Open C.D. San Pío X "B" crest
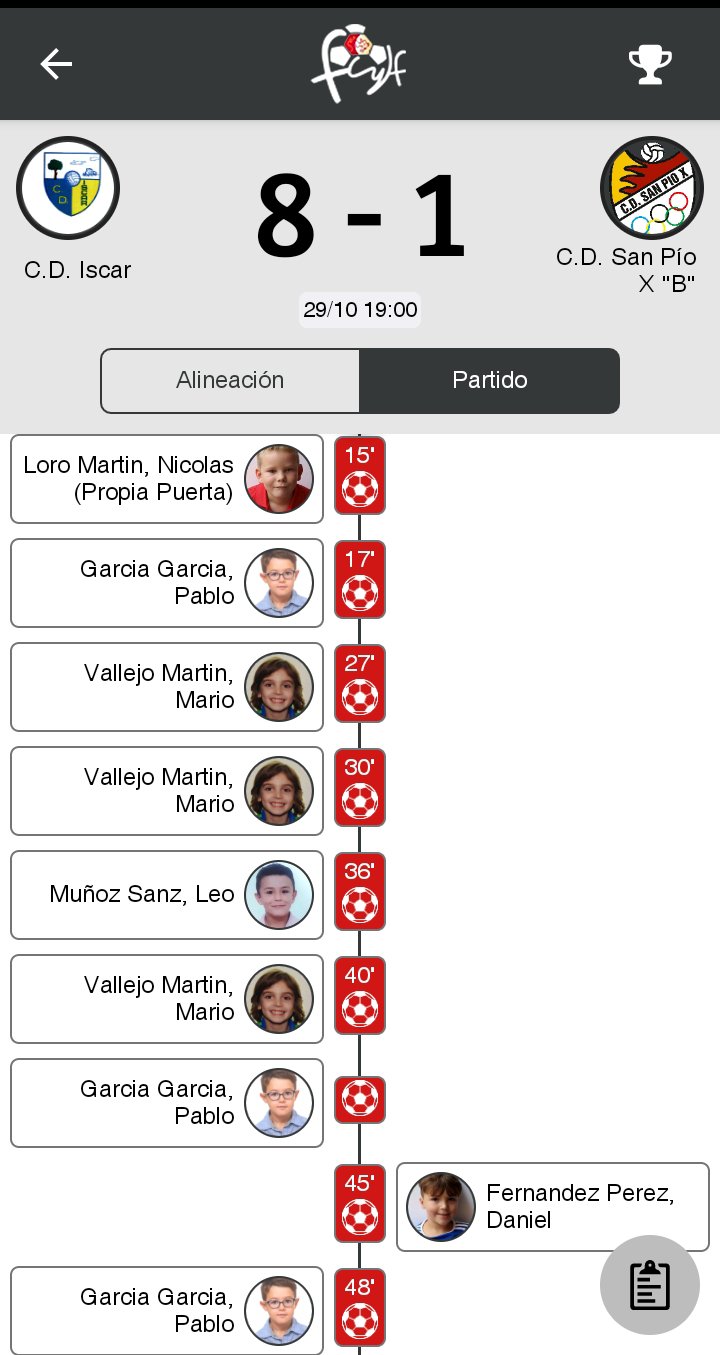Viewport: 720px width, 1355px height. click(651, 188)
